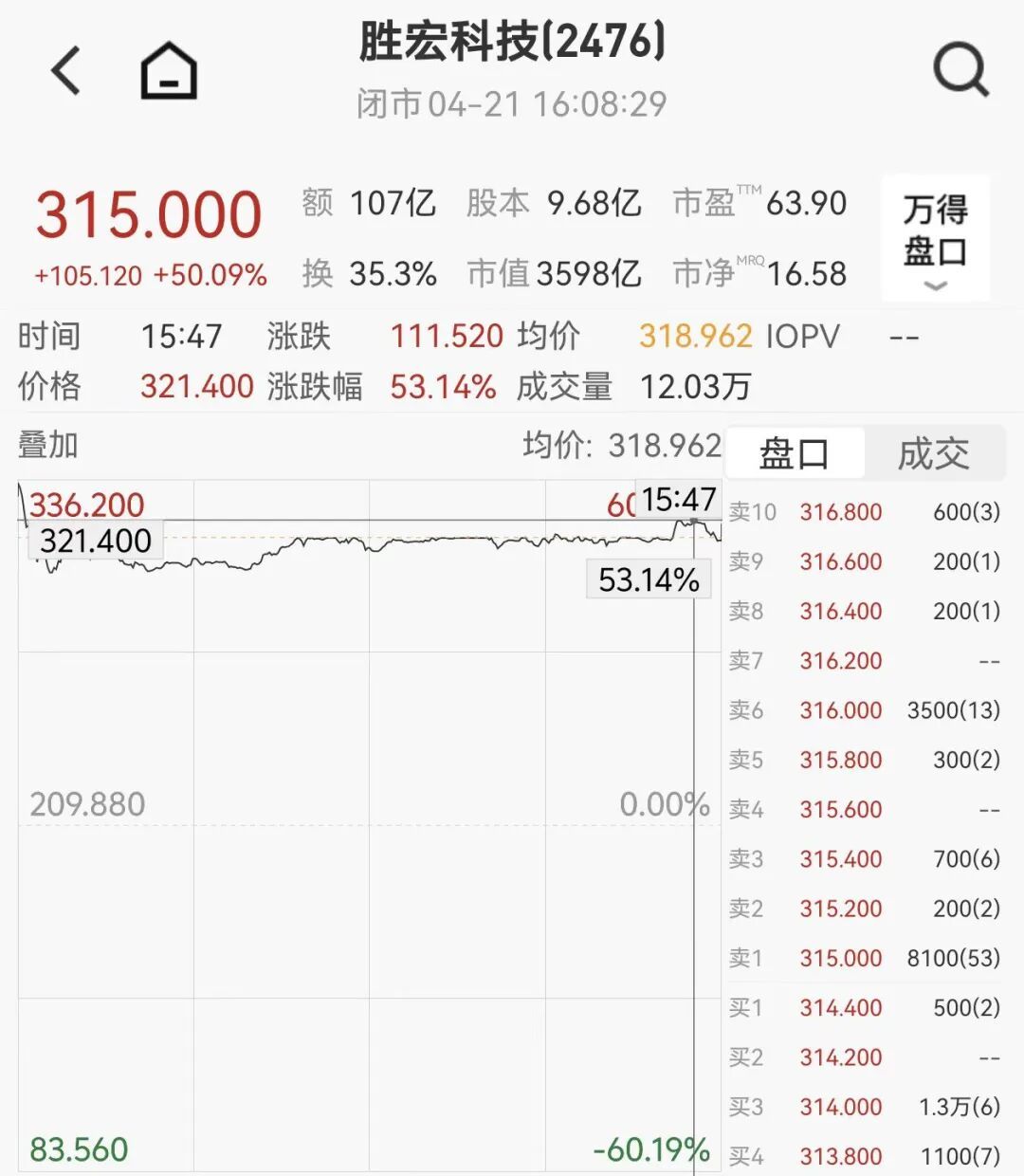Switch to the 成交 tab
This screenshot has width=1024, height=1176.
click(x=933, y=454)
